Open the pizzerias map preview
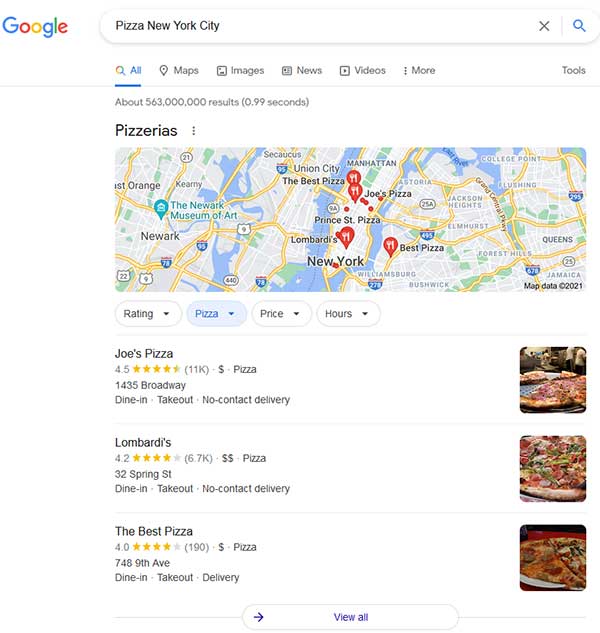The image size is (600, 633). (x=350, y=220)
